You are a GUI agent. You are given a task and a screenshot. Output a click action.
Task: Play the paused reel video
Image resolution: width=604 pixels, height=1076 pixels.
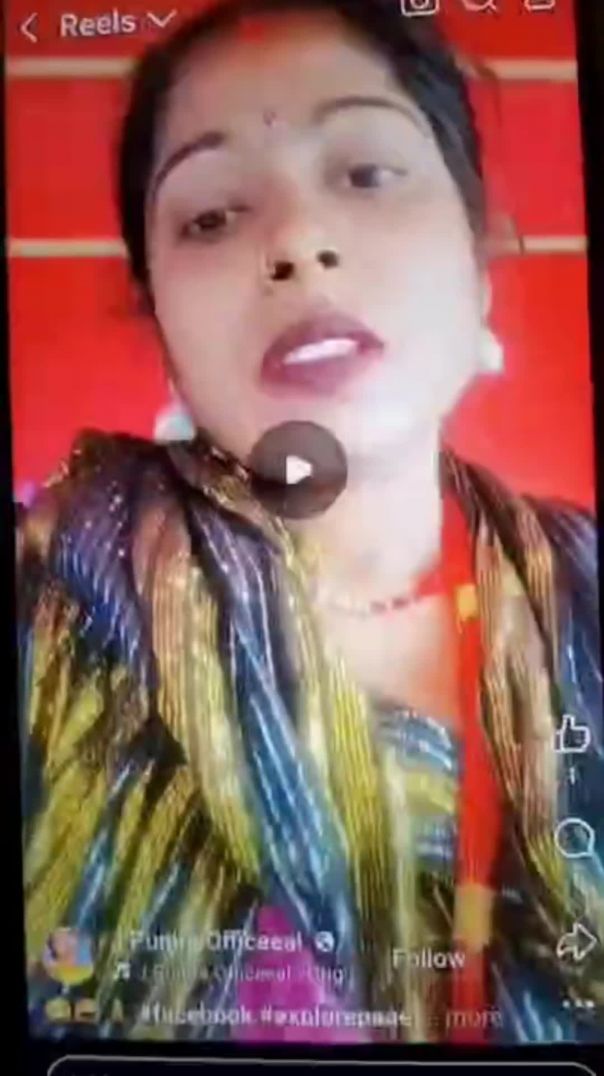[x=298, y=469]
